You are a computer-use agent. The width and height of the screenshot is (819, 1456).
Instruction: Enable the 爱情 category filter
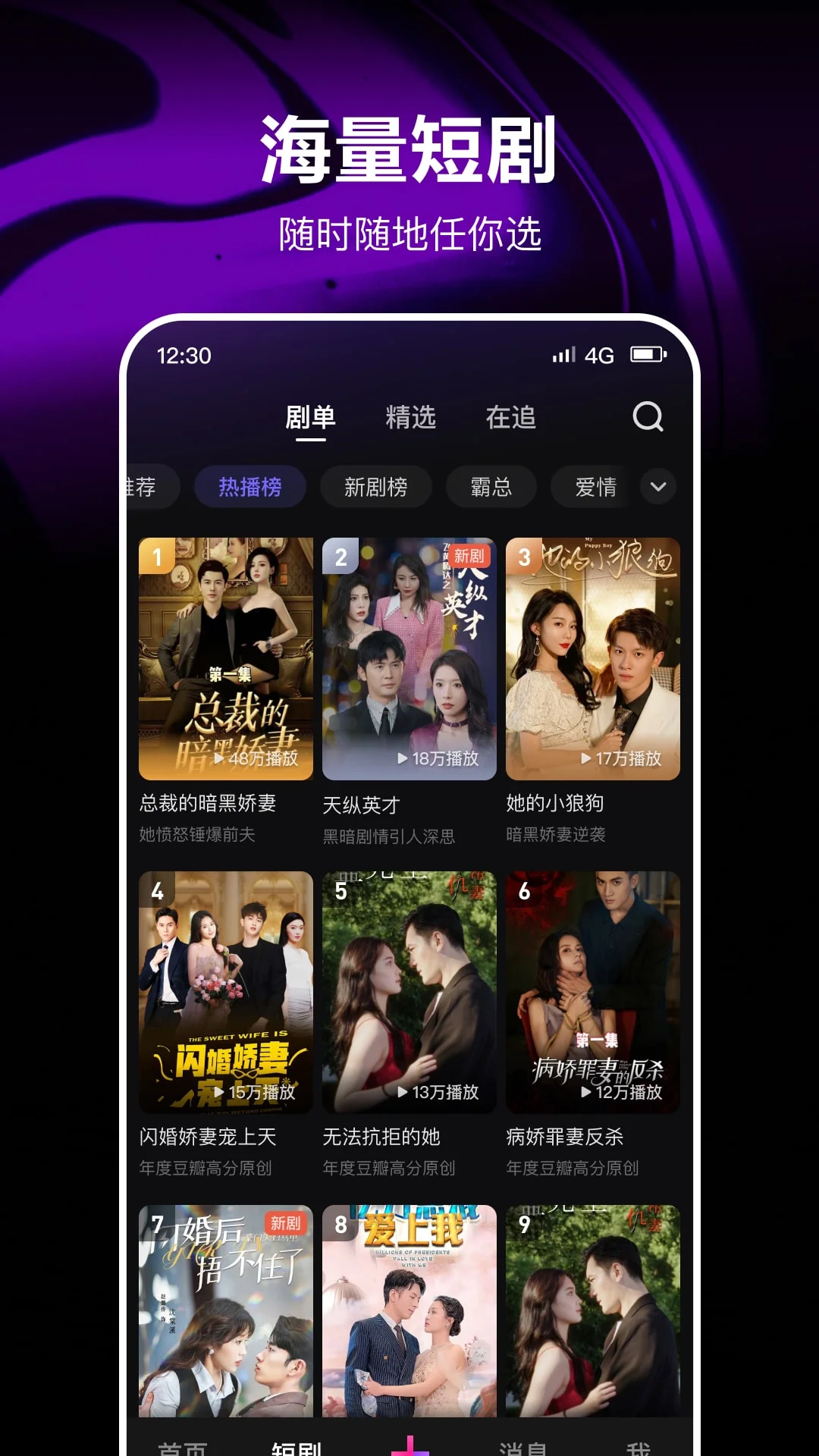pos(595,486)
